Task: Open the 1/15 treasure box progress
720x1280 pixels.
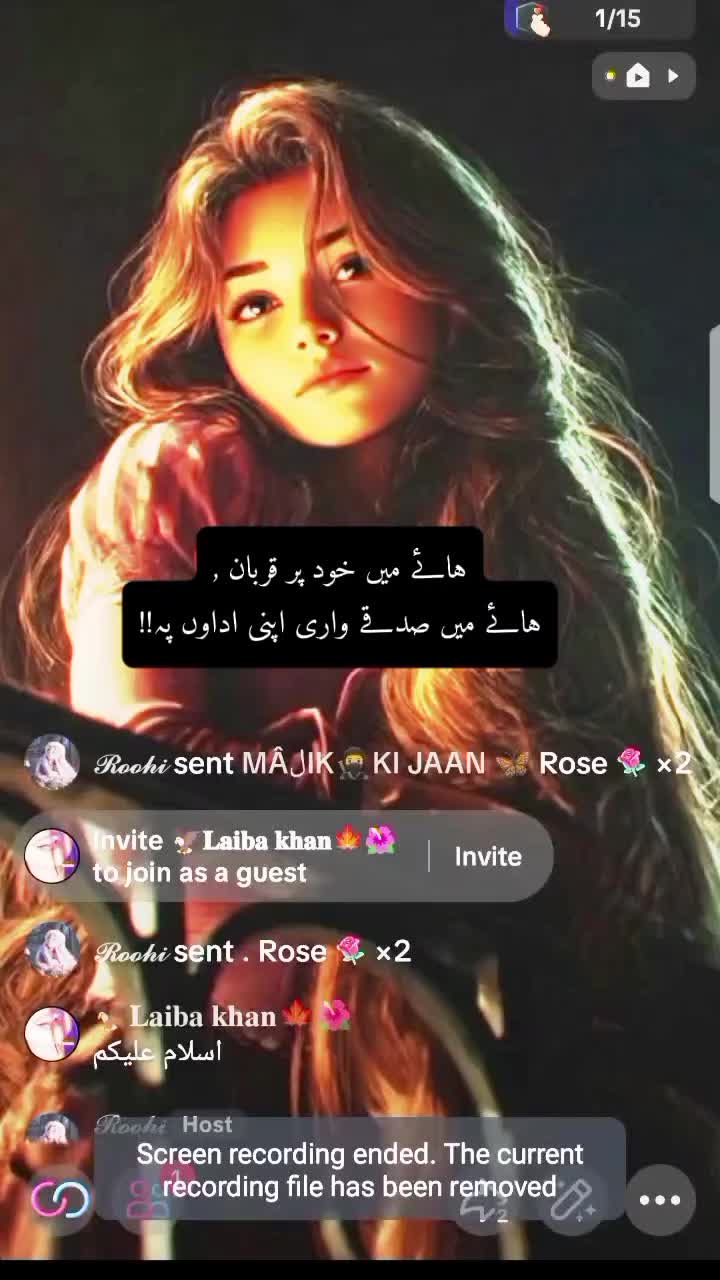Action: tap(600, 19)
